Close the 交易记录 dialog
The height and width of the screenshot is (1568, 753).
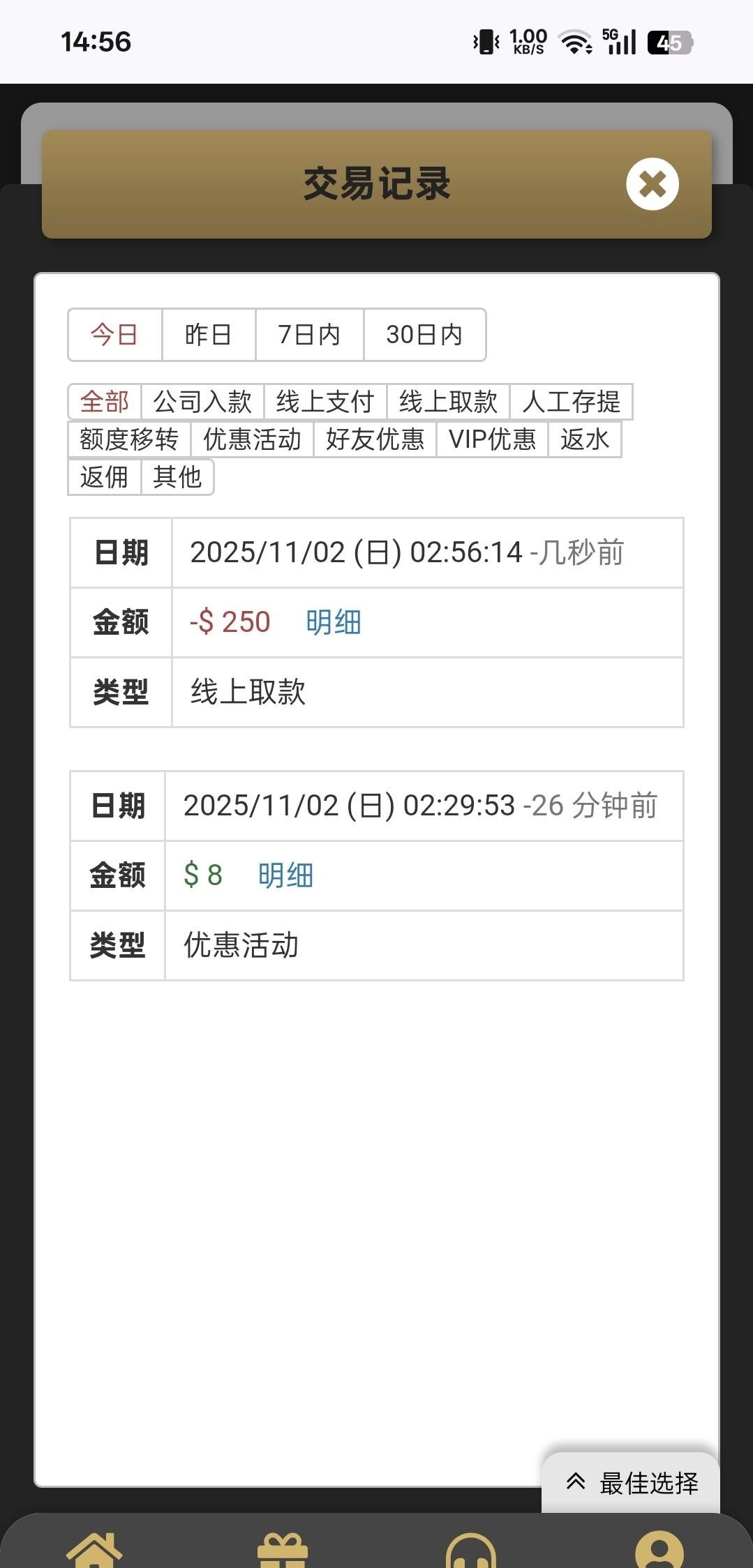652,185
